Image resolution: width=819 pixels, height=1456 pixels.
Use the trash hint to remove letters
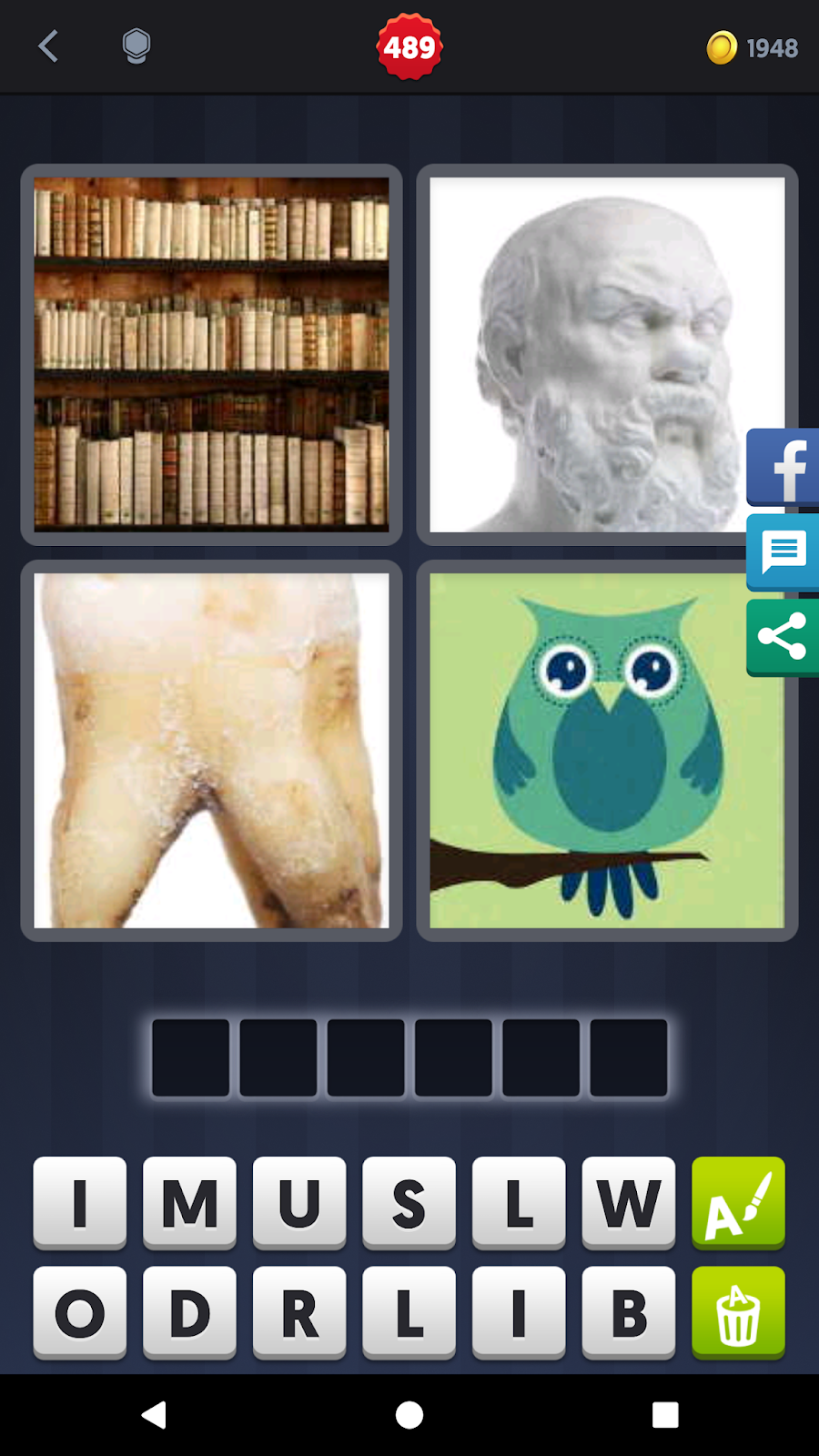[738, 1312]
